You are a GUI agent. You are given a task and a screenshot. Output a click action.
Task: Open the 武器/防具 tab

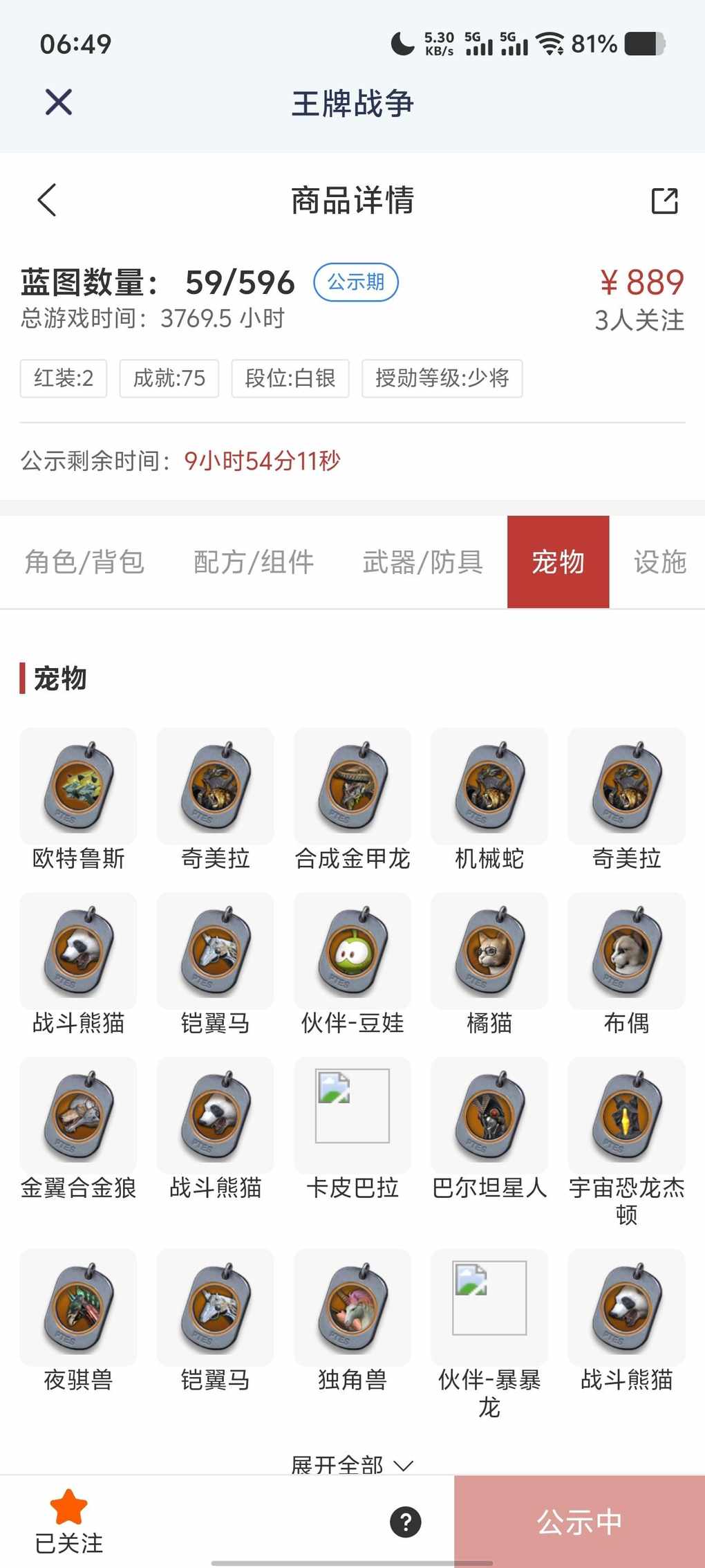click(422, 562)
